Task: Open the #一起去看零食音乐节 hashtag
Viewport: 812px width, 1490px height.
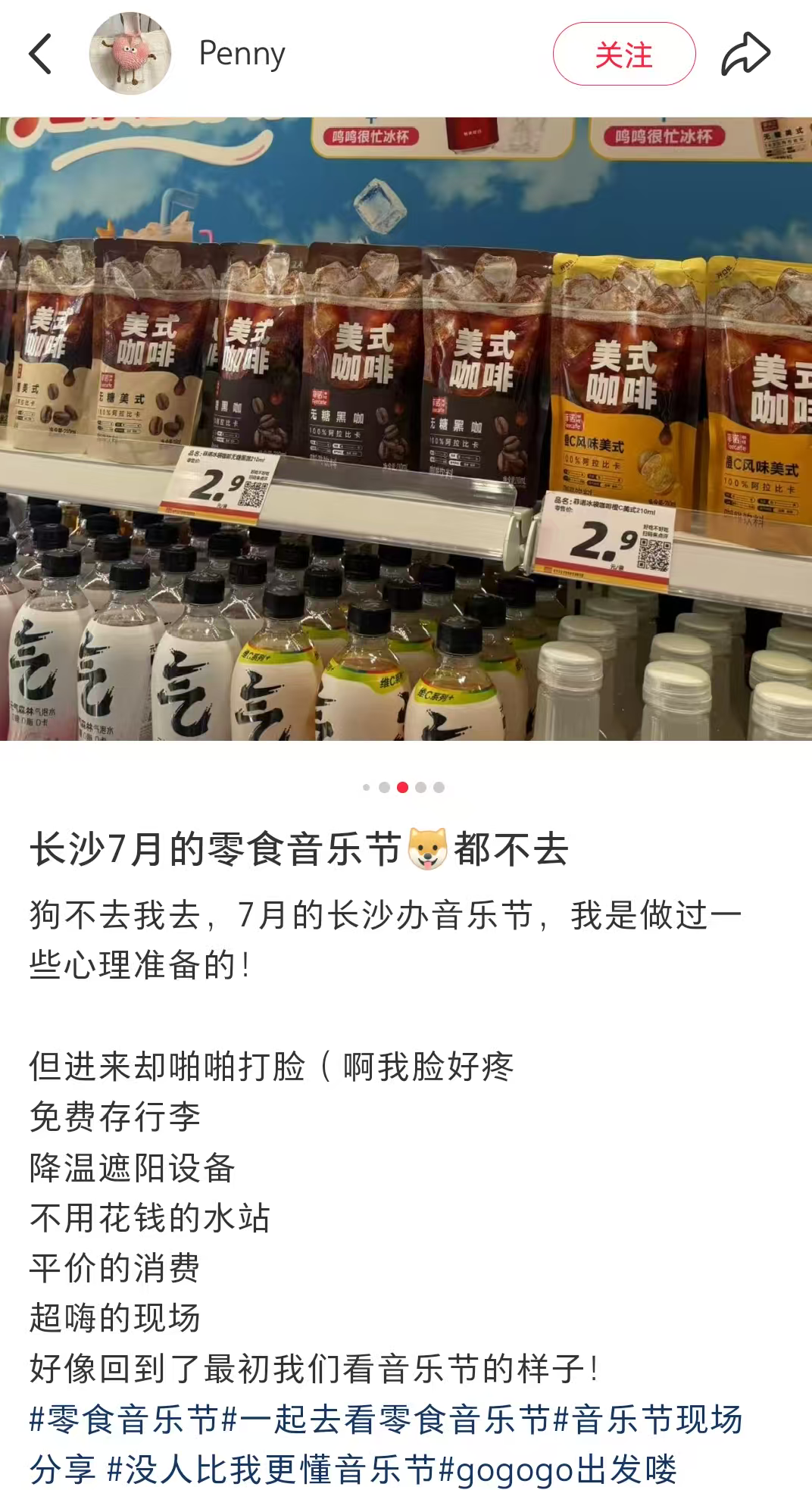Action: [386, 1419]
